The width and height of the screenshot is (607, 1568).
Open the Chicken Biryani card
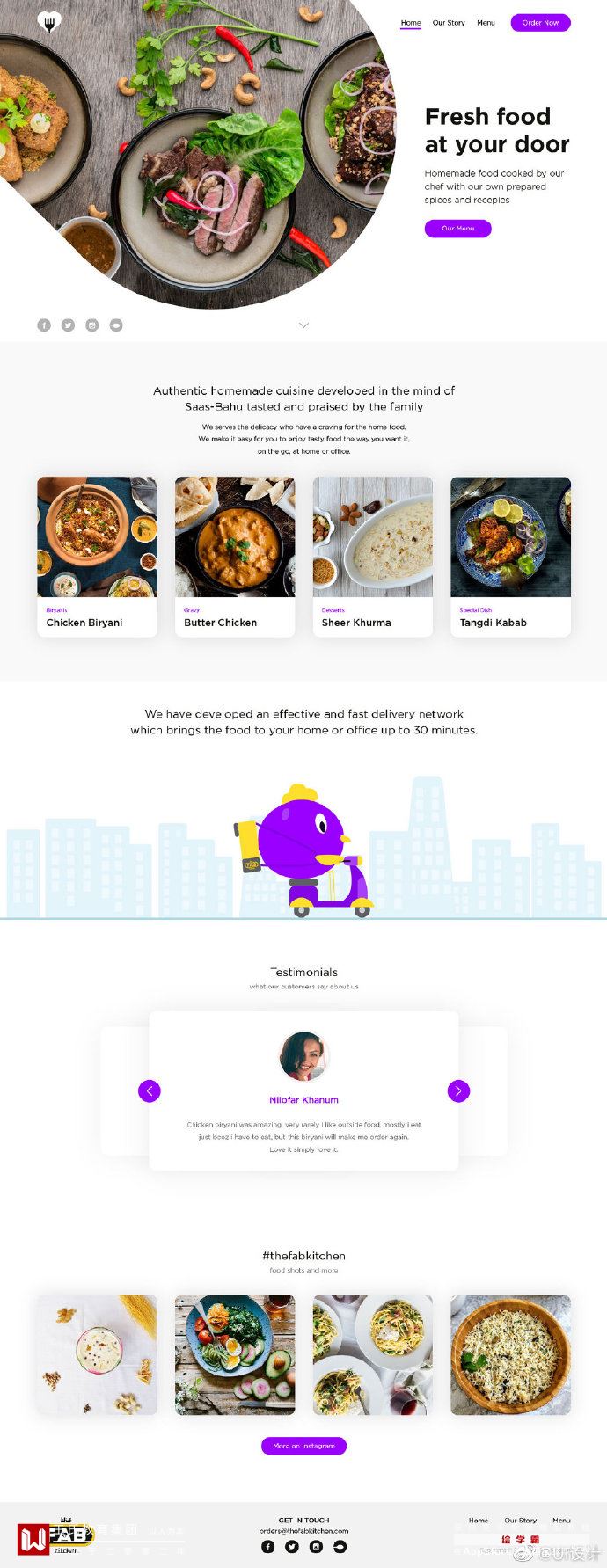(97, 556)
